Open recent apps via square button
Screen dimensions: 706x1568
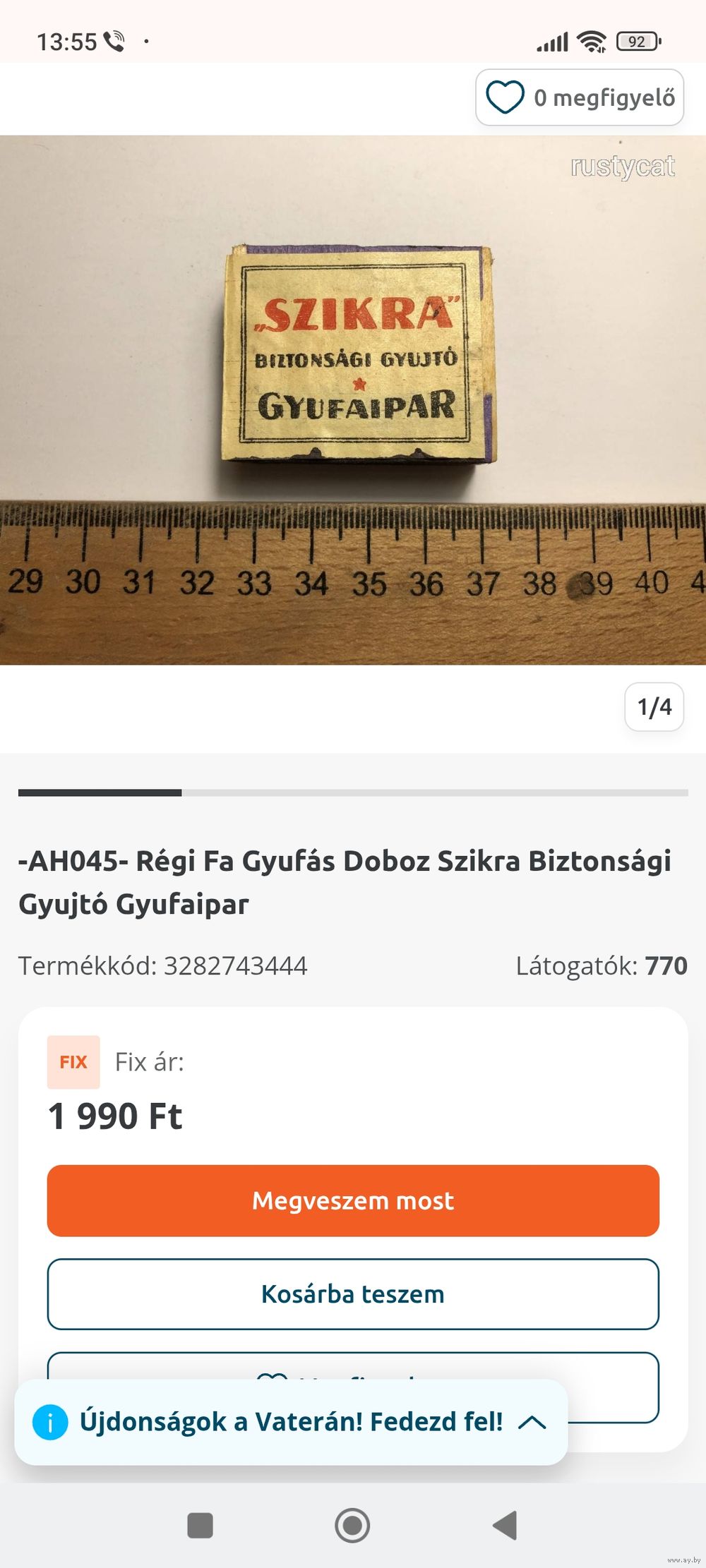pyautogui.click(x=200, y=1525)
